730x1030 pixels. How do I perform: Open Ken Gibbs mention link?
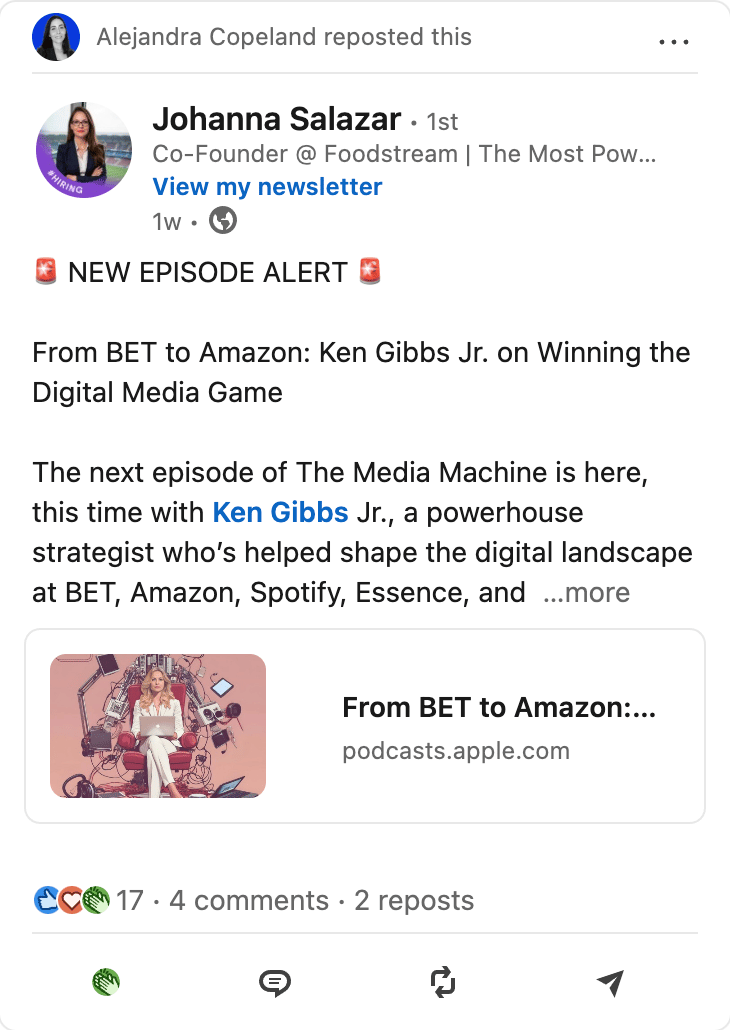pyautogui.click(x=280, y=513)
